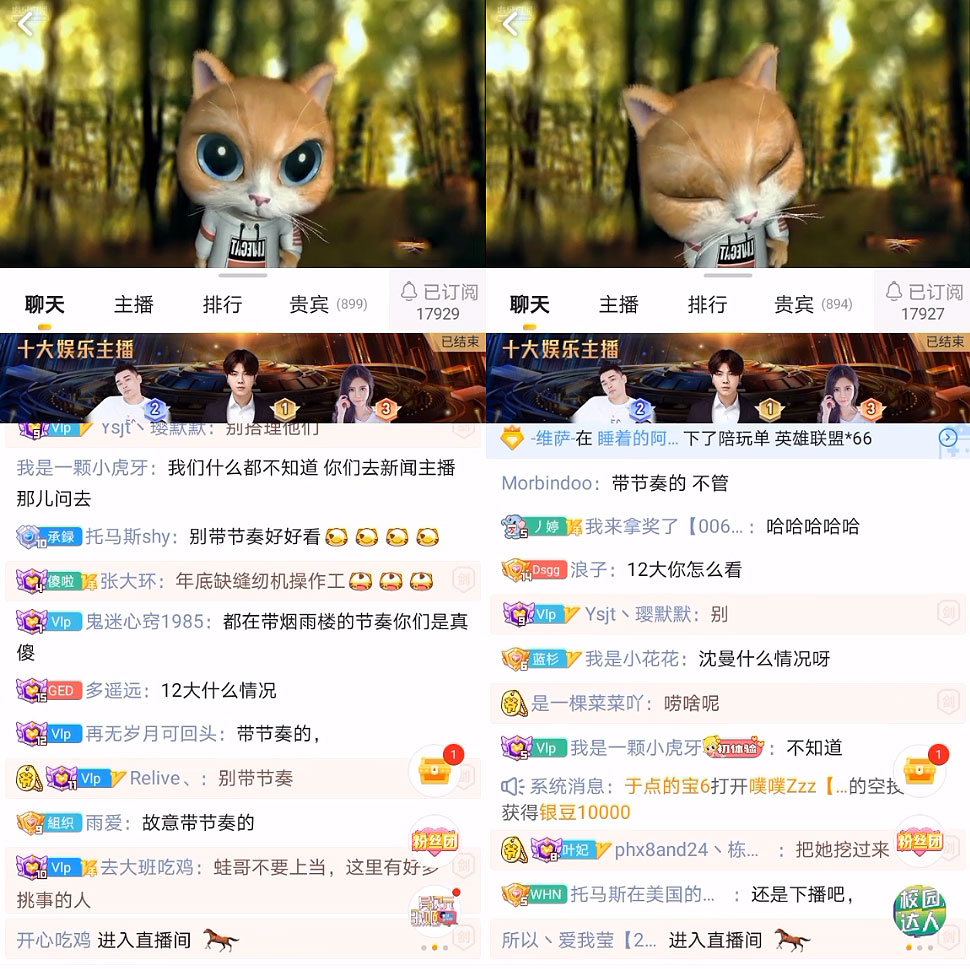The height and width of the screenshot is (969, 970).
Task: Tap the 已订阅 bell with 17927
Action: tap(922, 301)
